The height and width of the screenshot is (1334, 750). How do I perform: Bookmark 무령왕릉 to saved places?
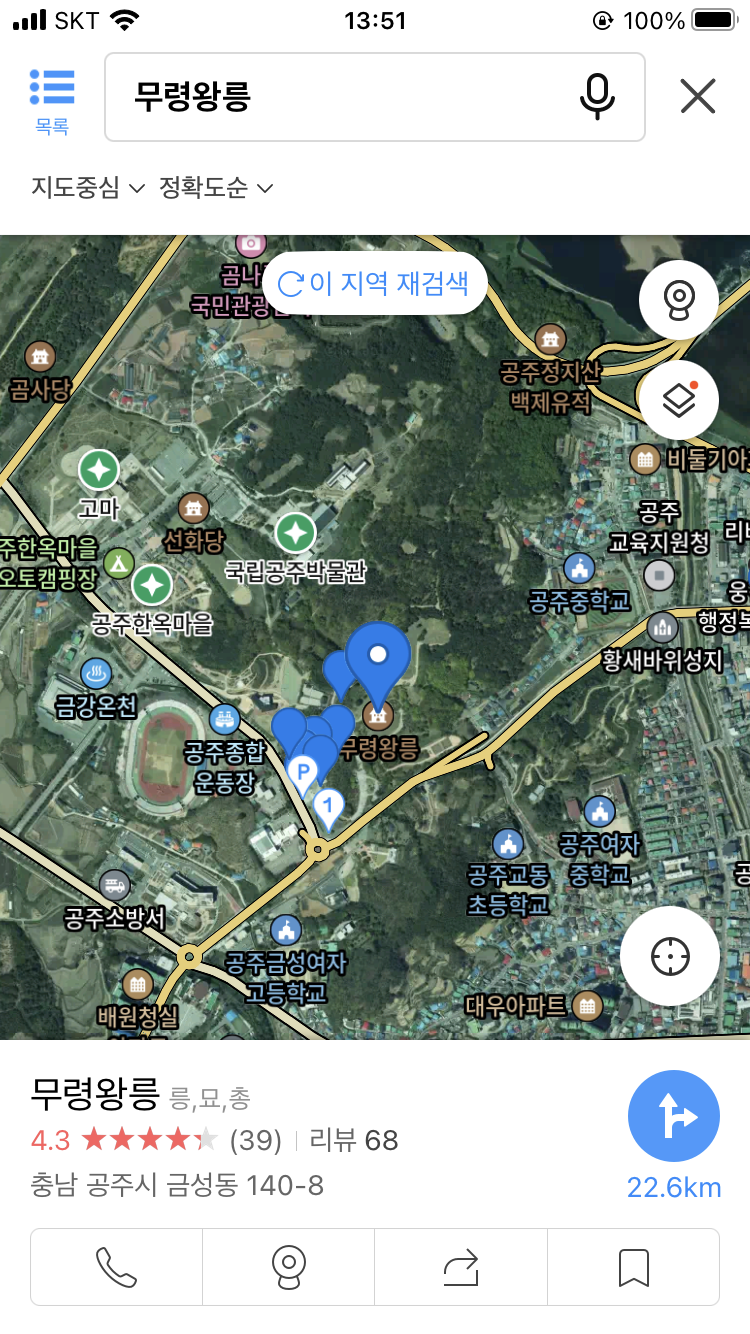(x=634, y=1267)
